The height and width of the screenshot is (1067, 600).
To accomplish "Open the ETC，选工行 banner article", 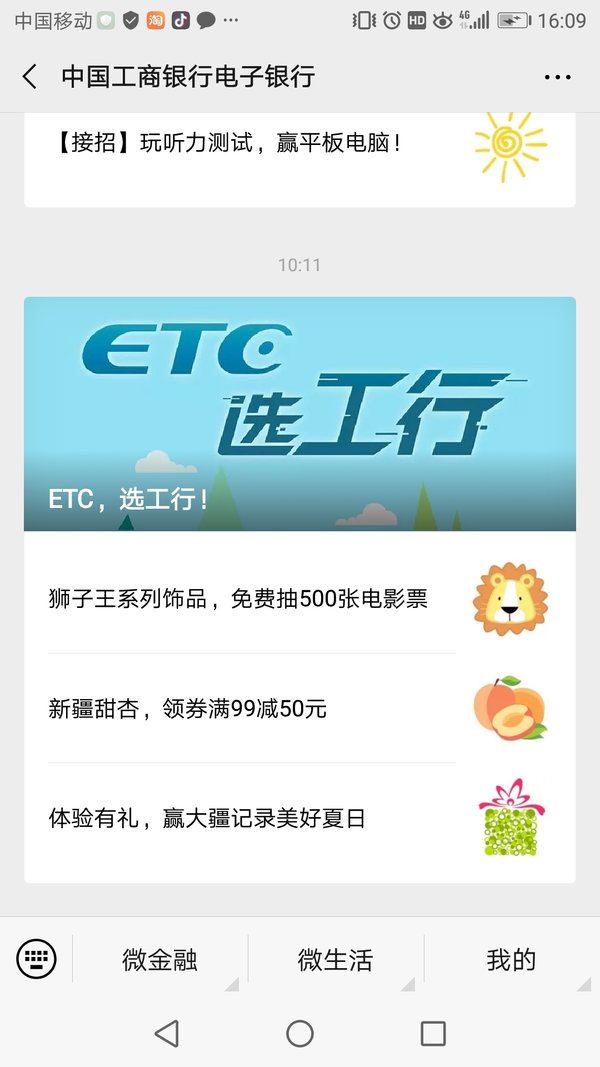I will pyautogui.click(x=300, y=414).
